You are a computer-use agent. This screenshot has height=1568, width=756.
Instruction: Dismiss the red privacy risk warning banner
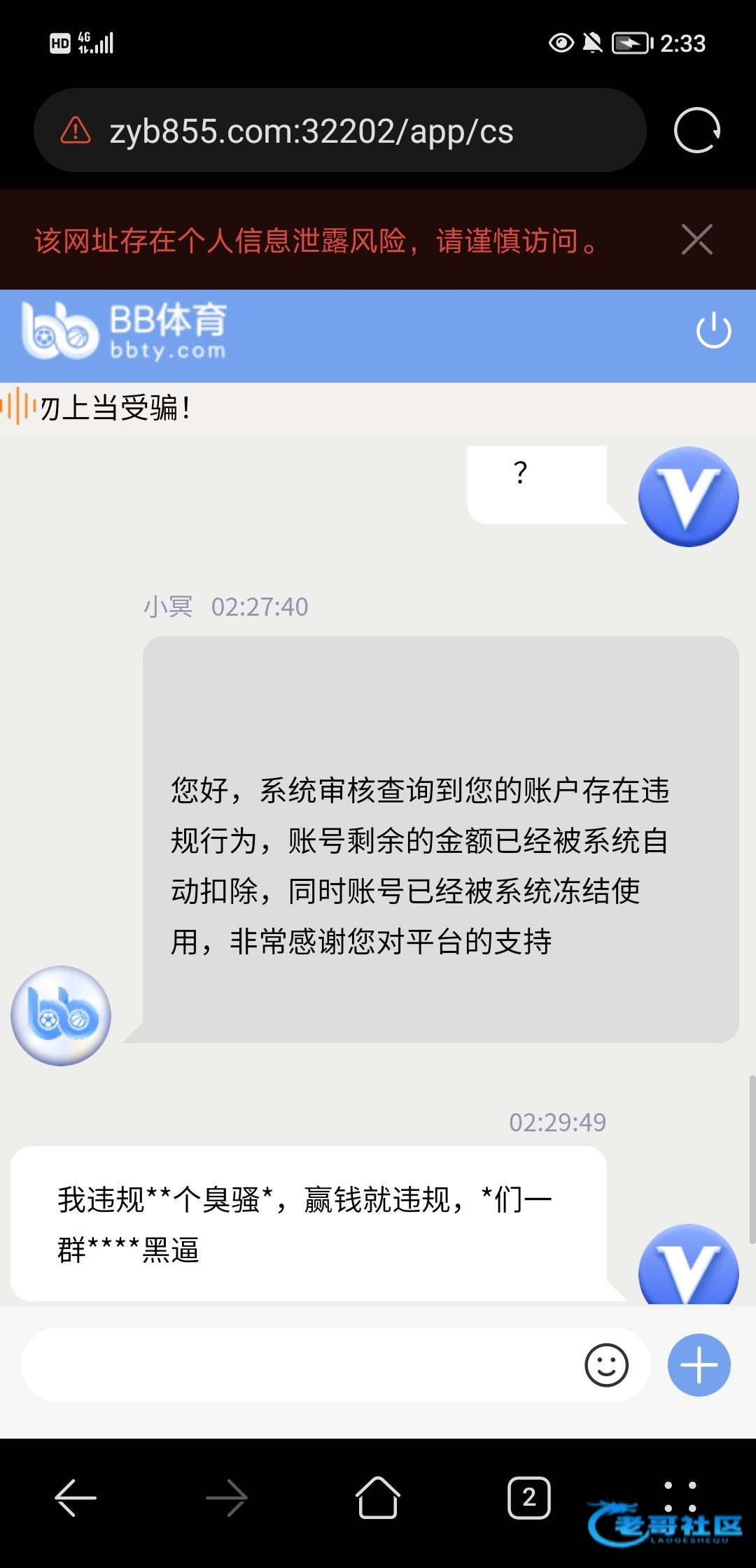pyautogui.click(x=696, y=240)
